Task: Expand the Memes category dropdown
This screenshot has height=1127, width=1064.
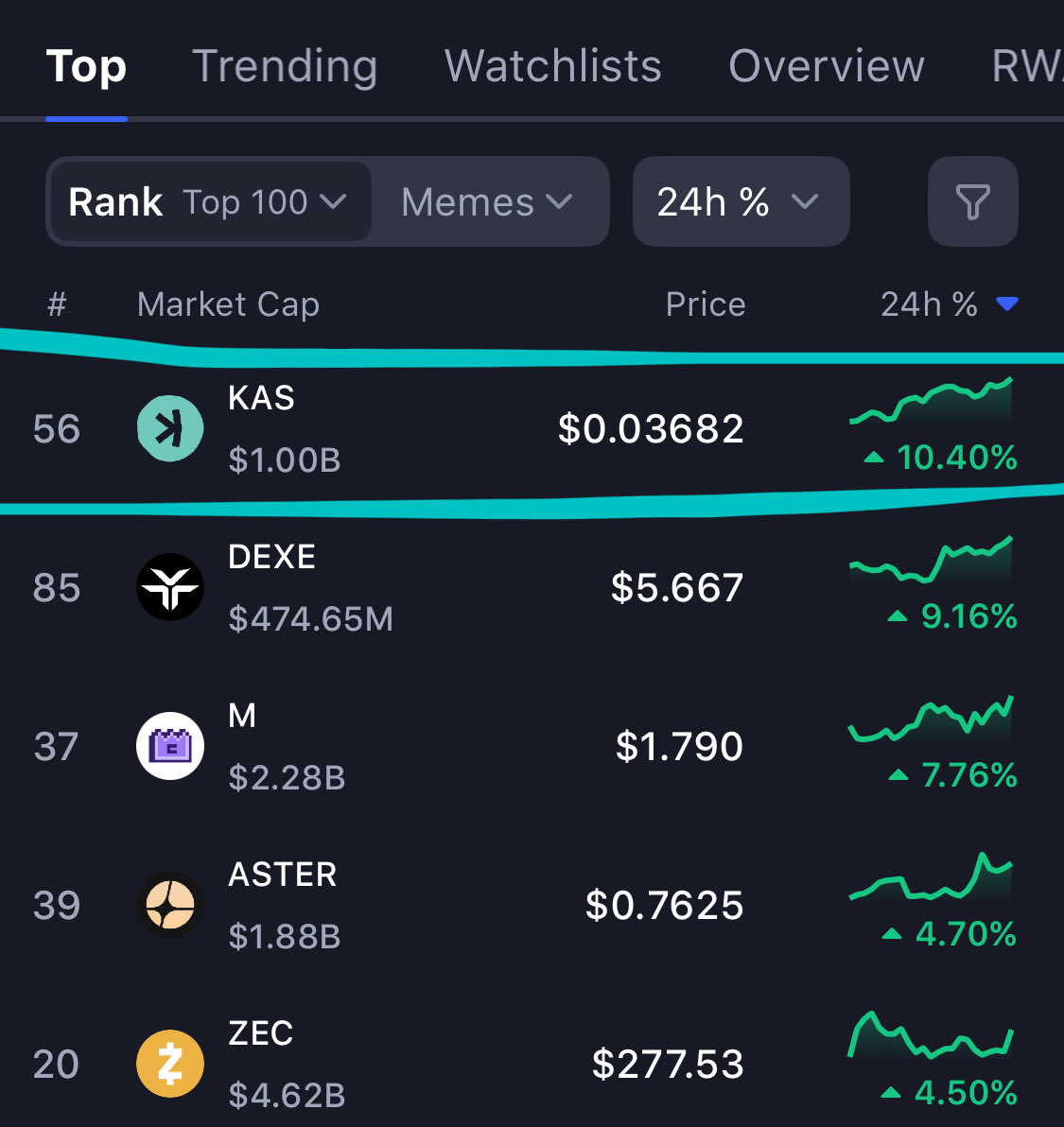Action: [486, 201]
